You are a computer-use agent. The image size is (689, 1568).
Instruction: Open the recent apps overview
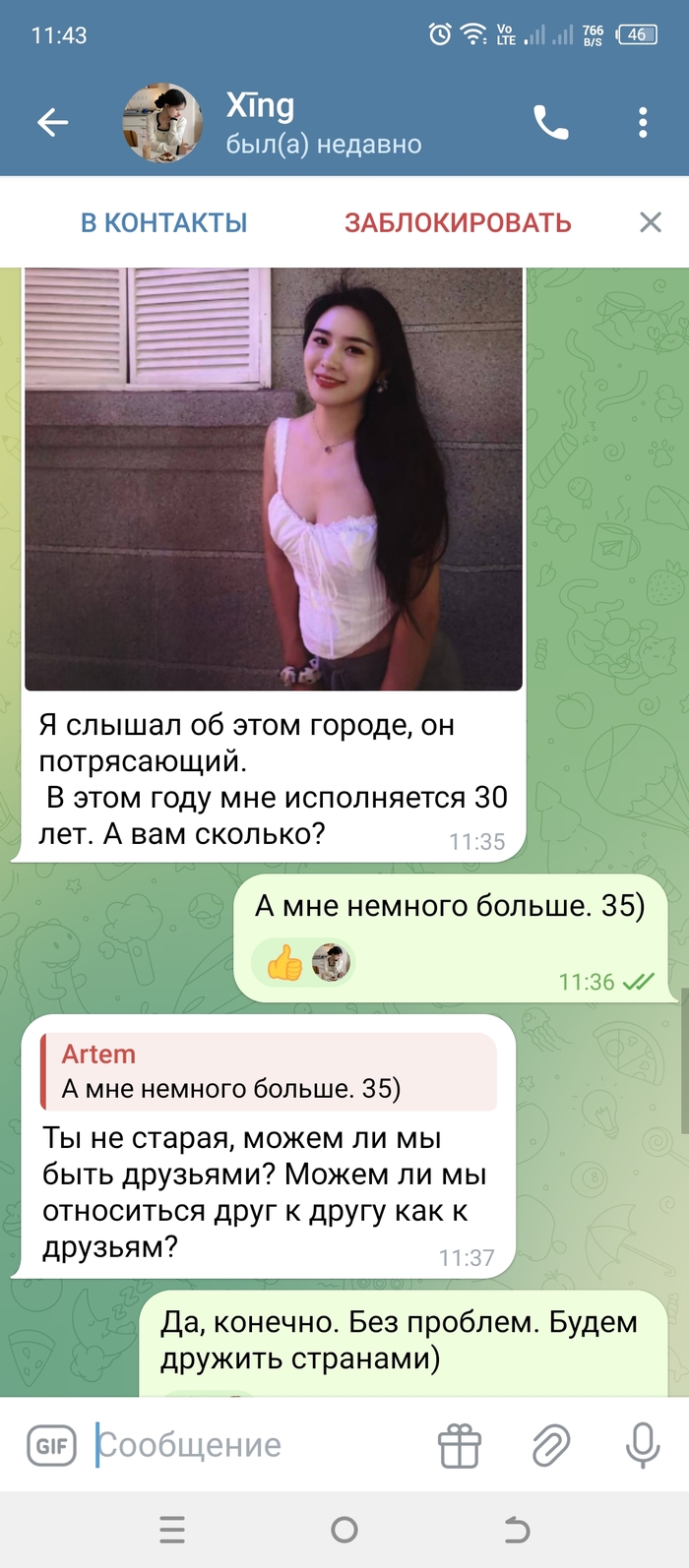172,1530
